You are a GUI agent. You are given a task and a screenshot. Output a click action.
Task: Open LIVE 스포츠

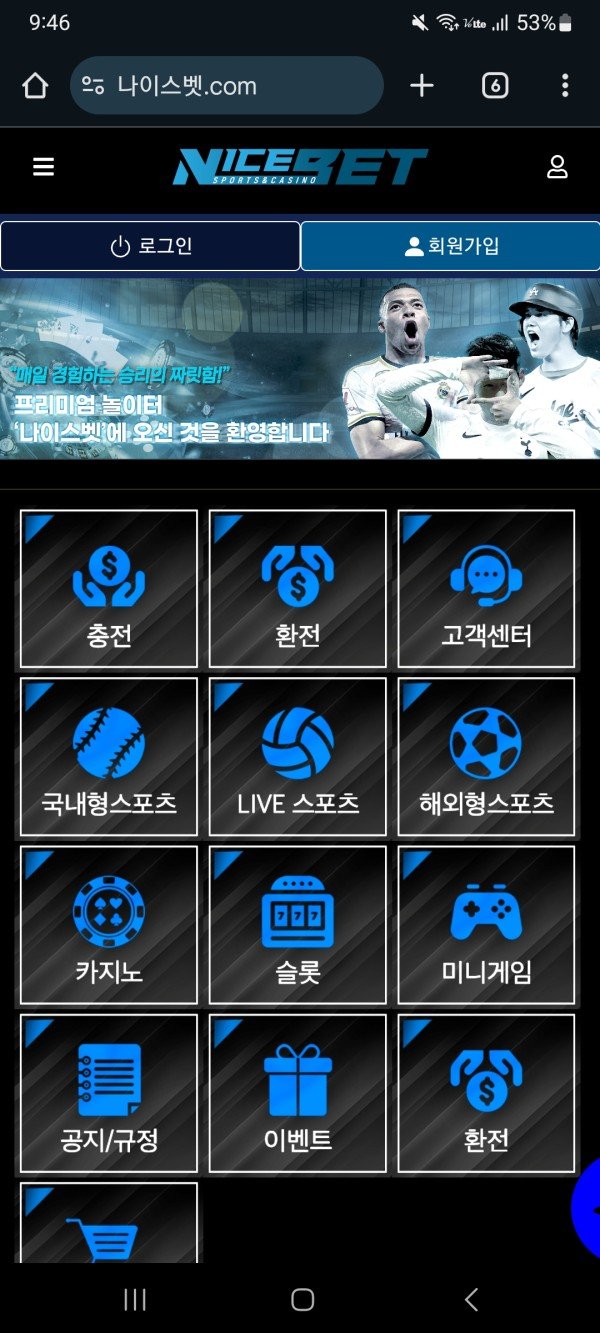click(x=297, y=757)
